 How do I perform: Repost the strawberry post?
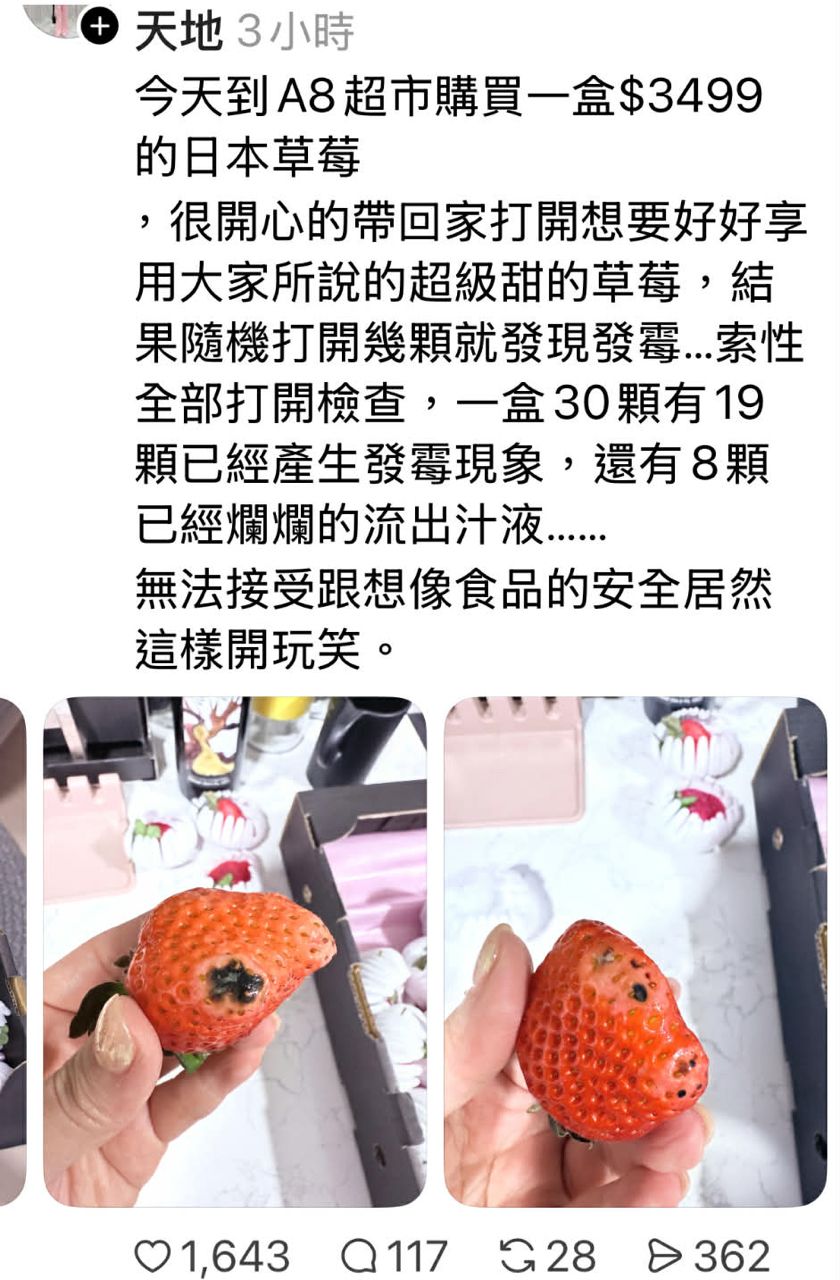coord(519,1255)
